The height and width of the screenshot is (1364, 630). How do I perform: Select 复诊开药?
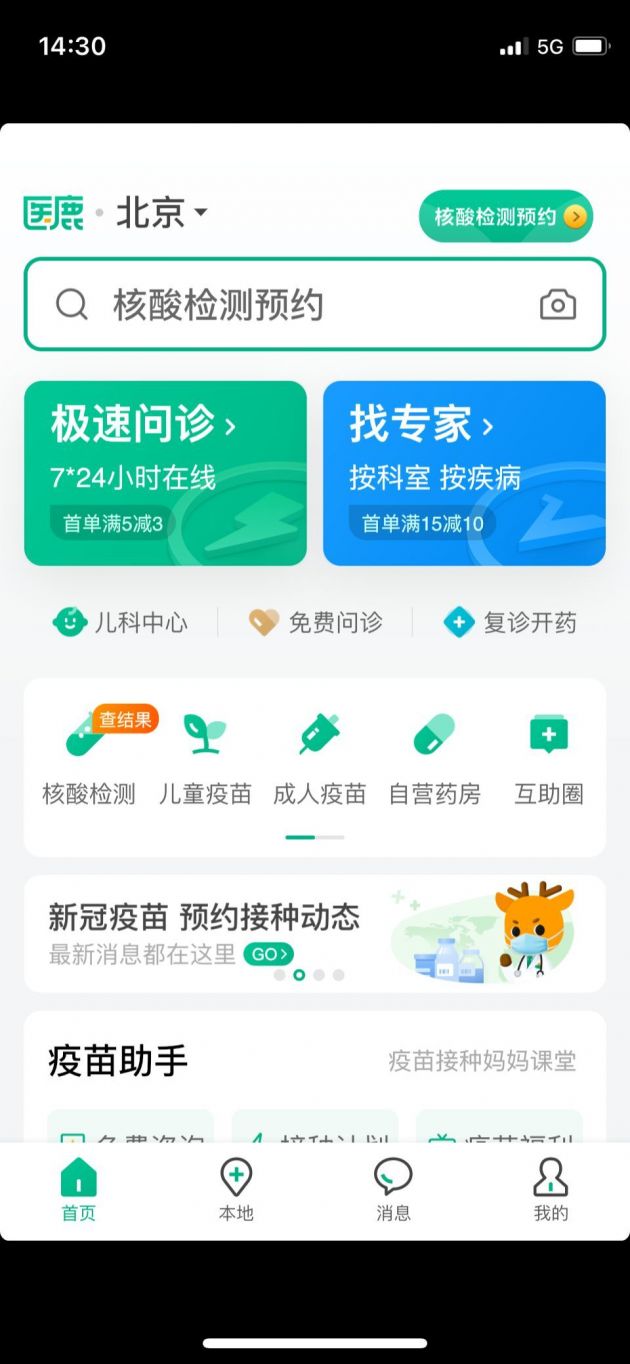(510, 623)
